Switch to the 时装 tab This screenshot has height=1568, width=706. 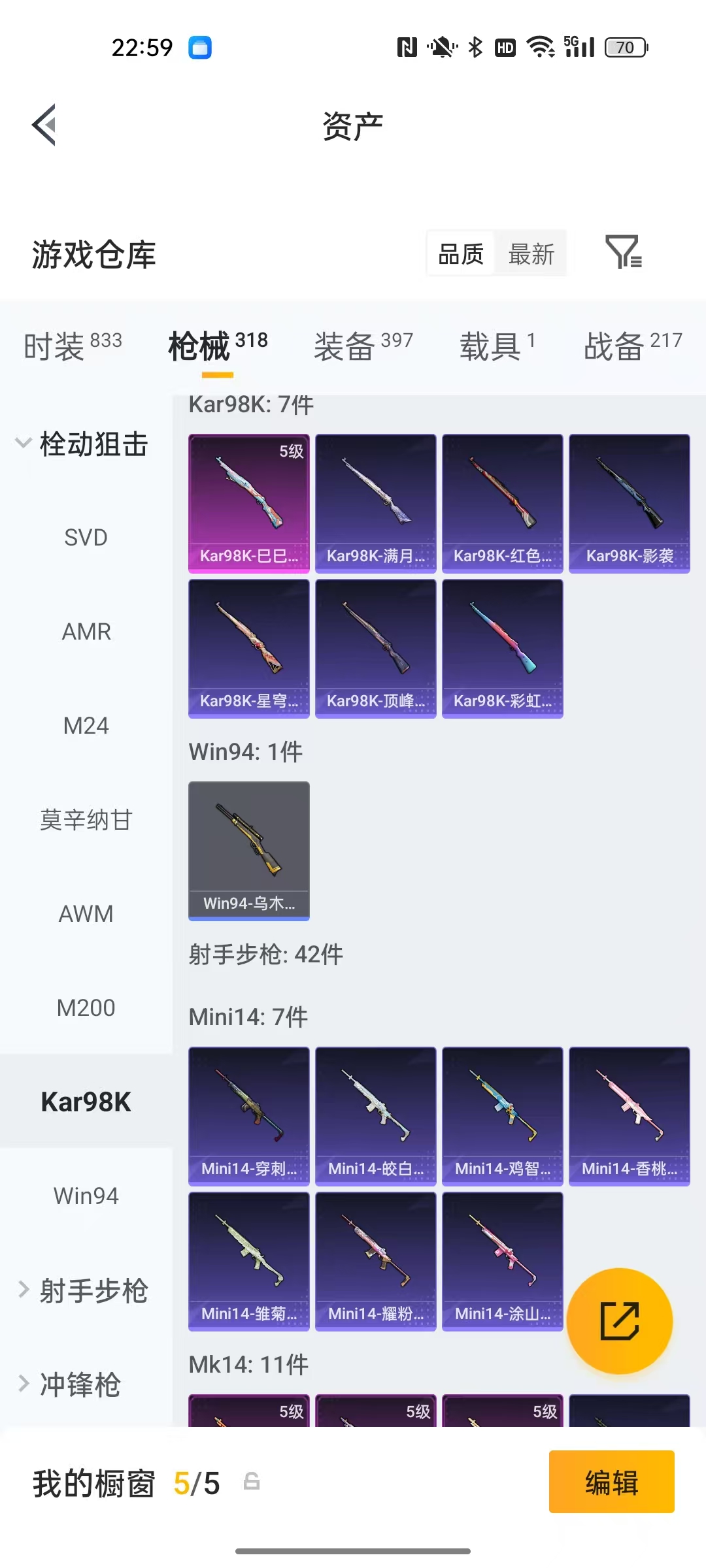coord(73,345)
